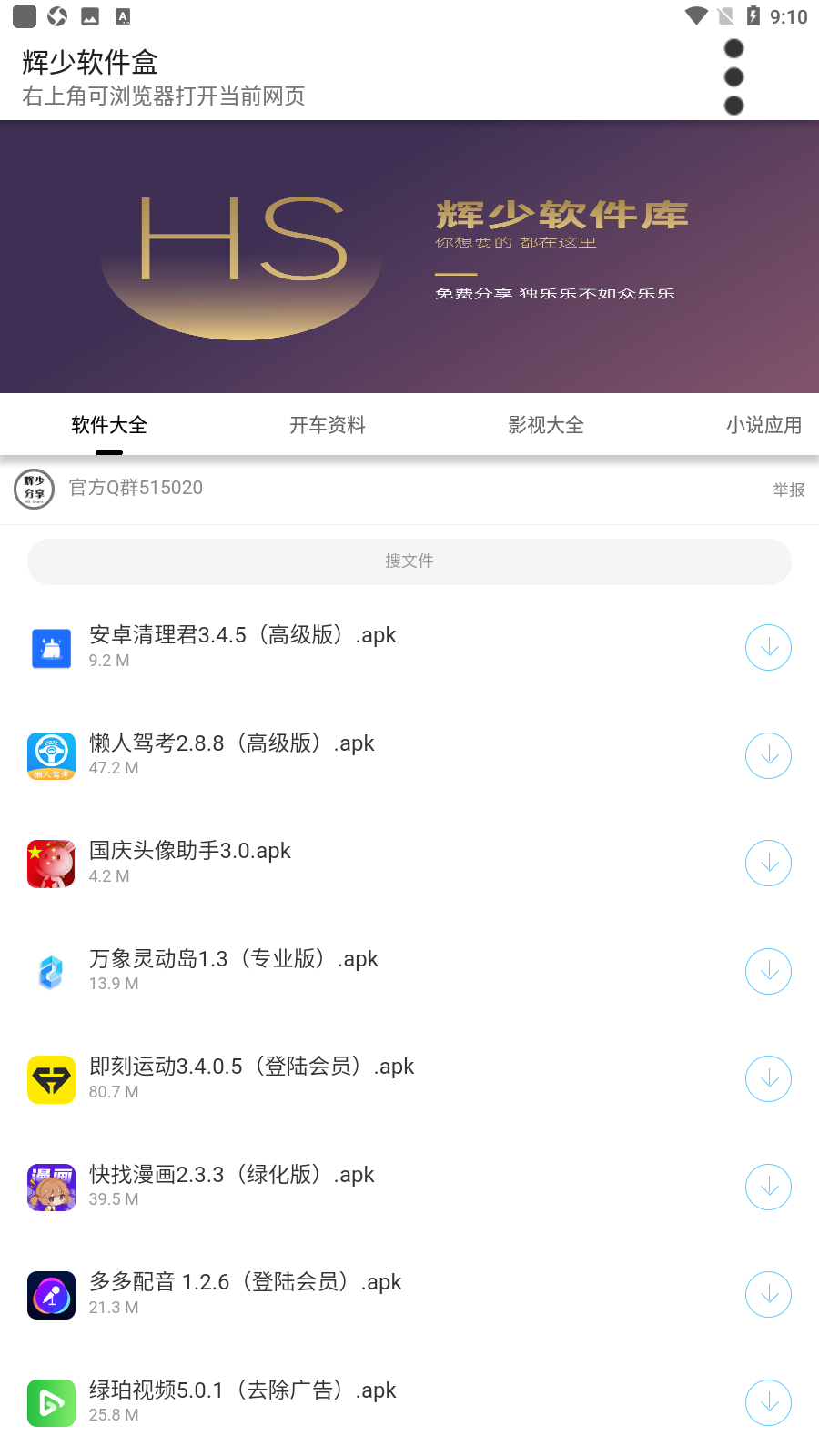The image size is (819, 1456).
Task: Tap the 快找漫画 app icon
Action: (x=51, y=1187)
